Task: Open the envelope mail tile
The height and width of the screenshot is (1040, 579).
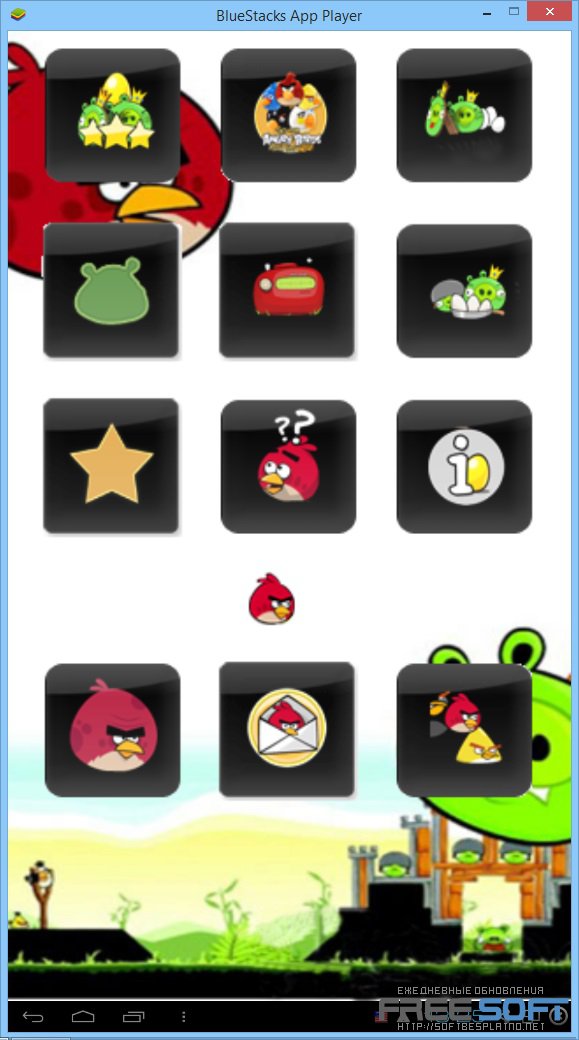Action: coord(287,730)
